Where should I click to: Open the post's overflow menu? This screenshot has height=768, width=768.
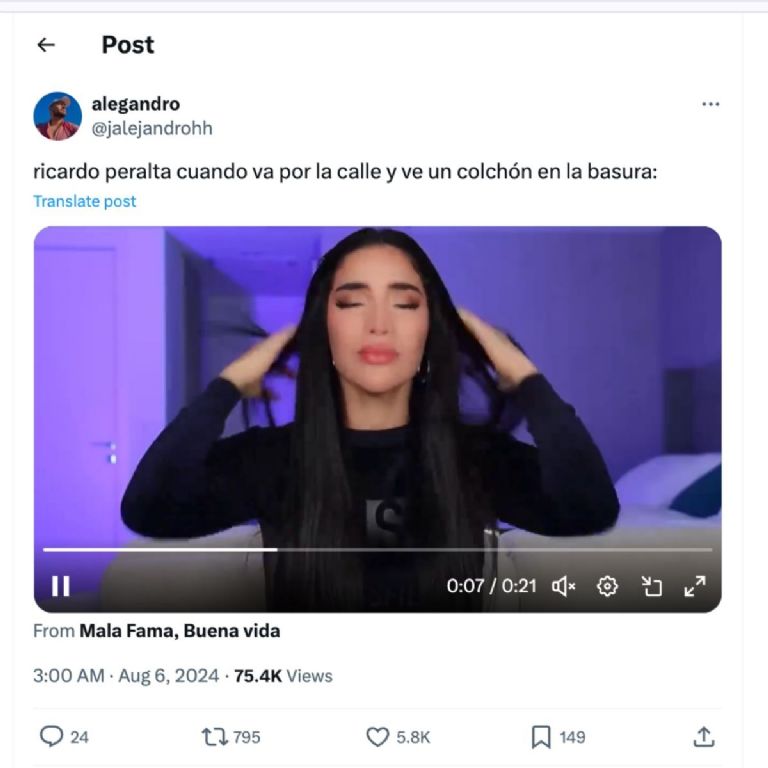[710, 104]
